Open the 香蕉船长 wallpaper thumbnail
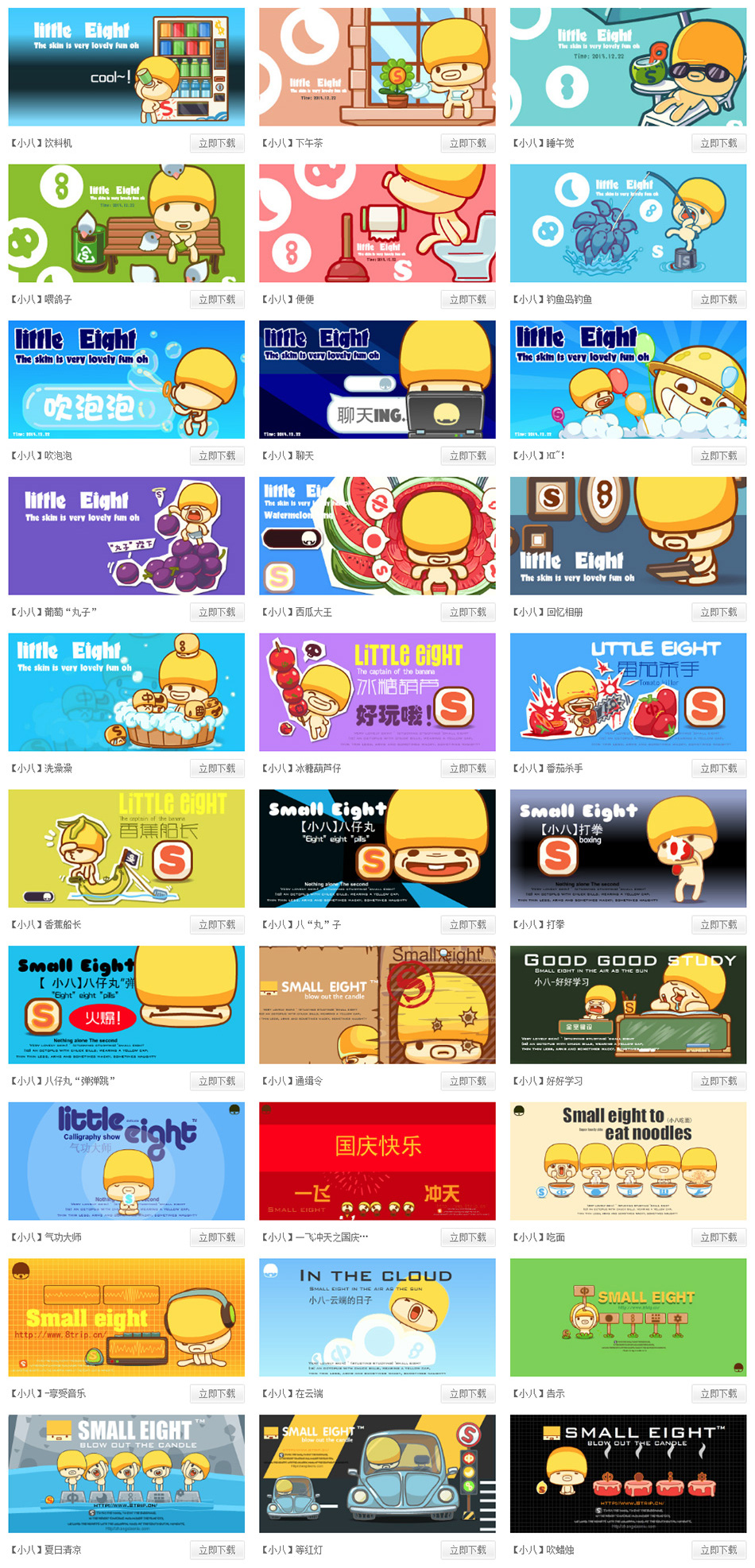Viewport: 755px width, 1568px height. point(126,848)
